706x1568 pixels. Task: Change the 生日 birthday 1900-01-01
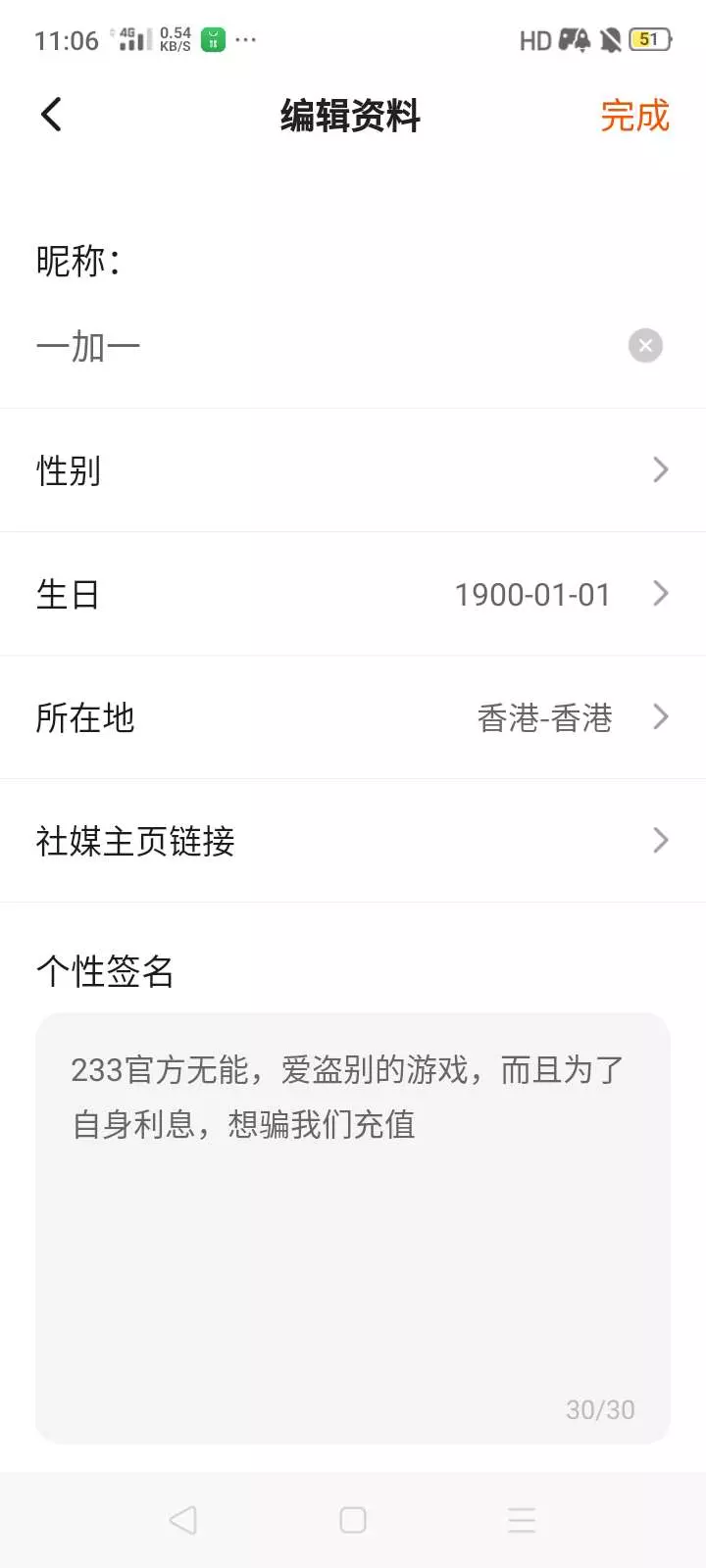click(x=353, y=594)
